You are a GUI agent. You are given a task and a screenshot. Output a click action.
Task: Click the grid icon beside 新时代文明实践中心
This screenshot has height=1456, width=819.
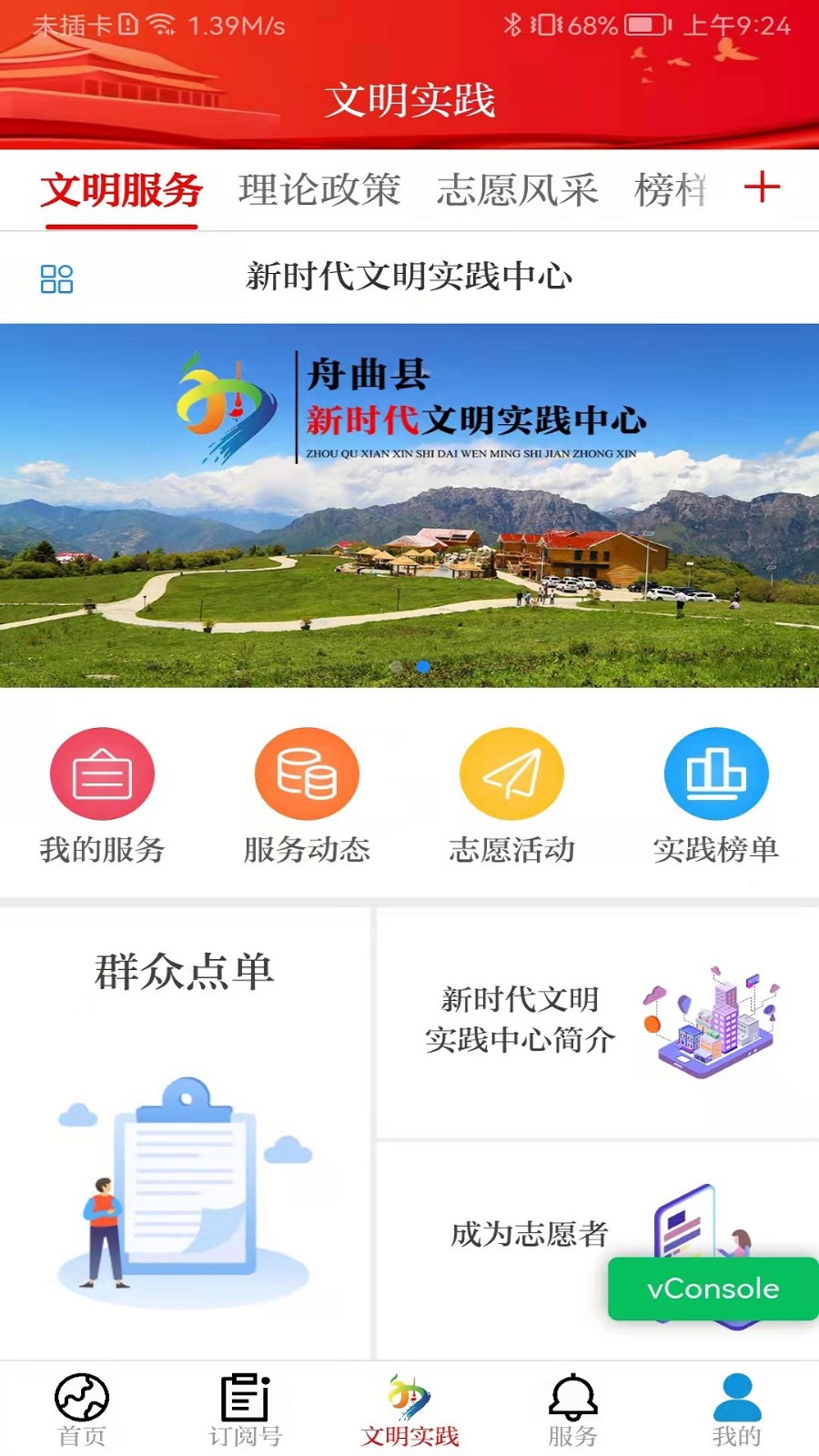point(57,280)
